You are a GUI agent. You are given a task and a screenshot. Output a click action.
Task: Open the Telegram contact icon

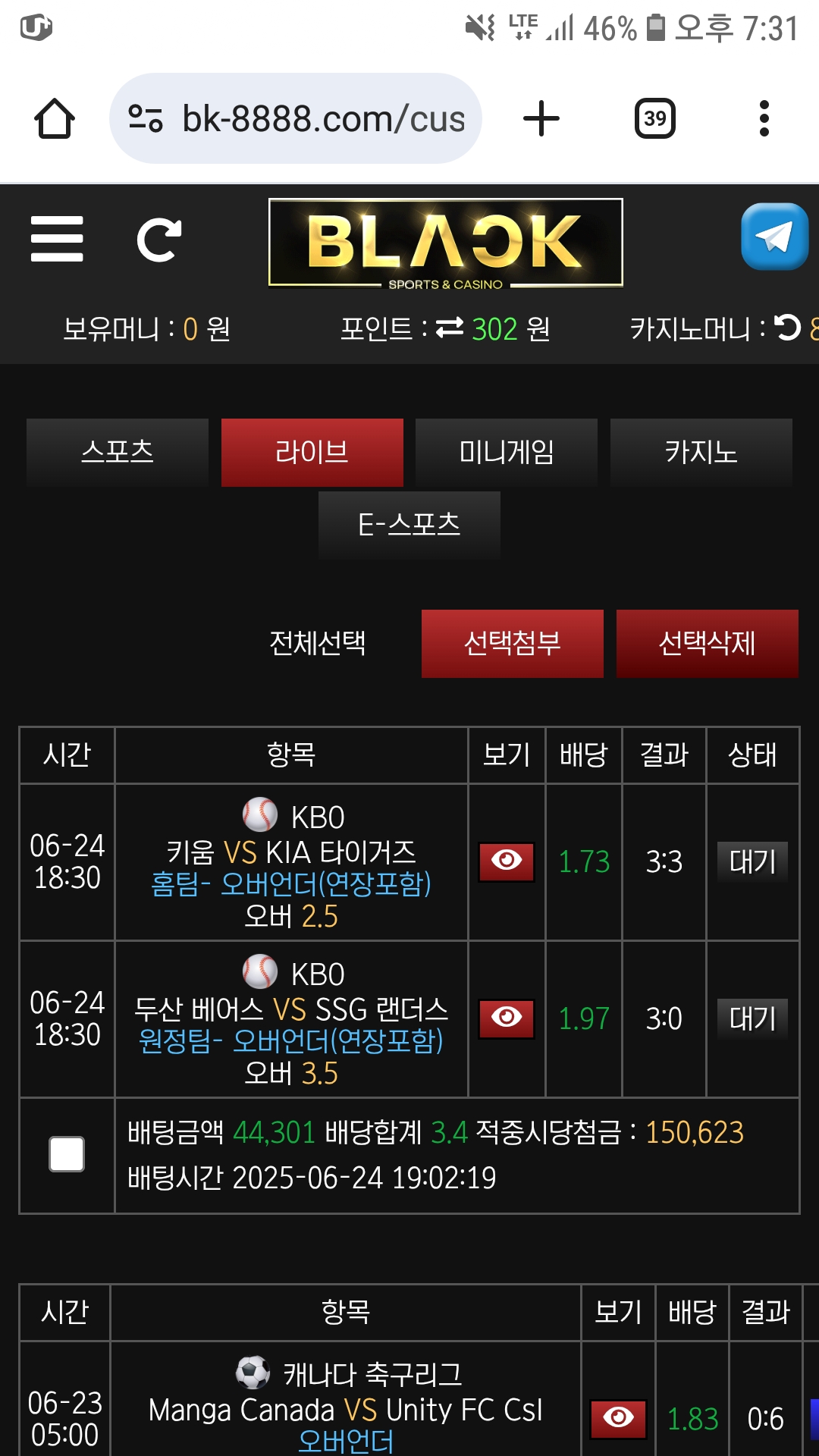[774, 237]
